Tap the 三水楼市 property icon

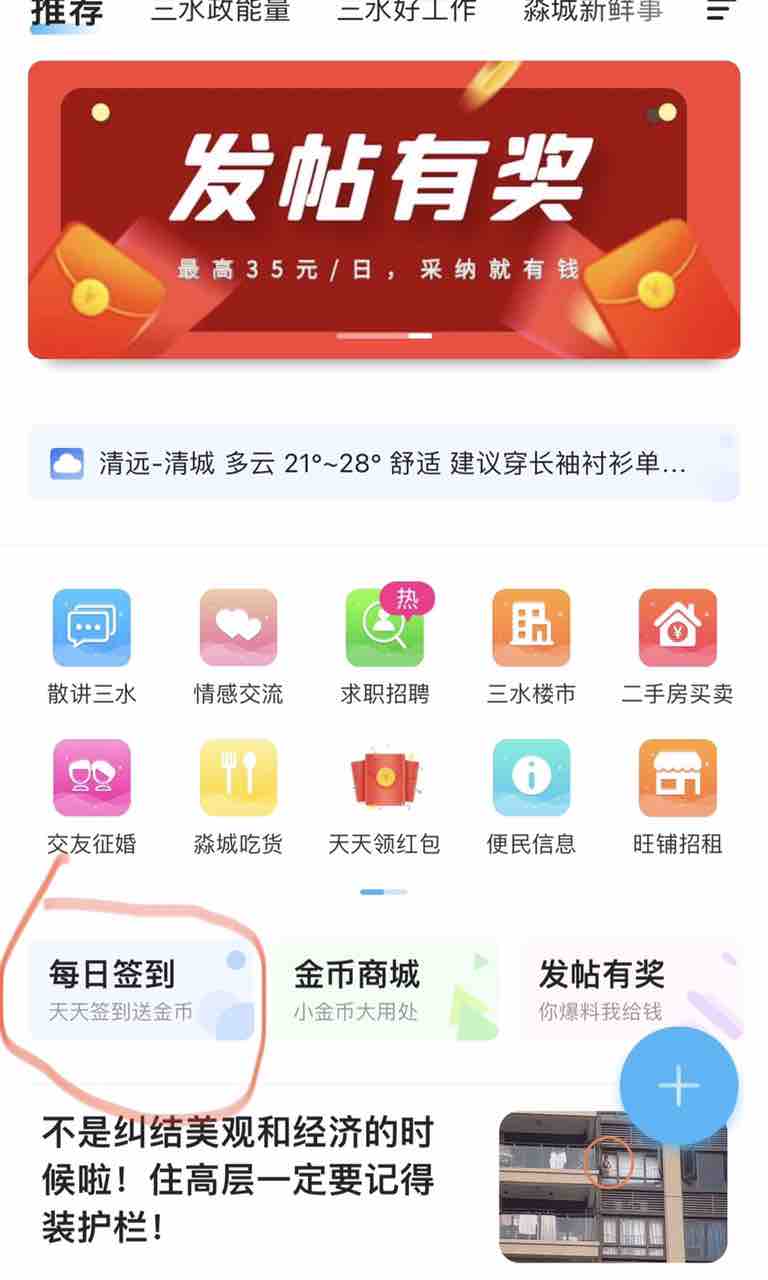click(x=530, y=627)
